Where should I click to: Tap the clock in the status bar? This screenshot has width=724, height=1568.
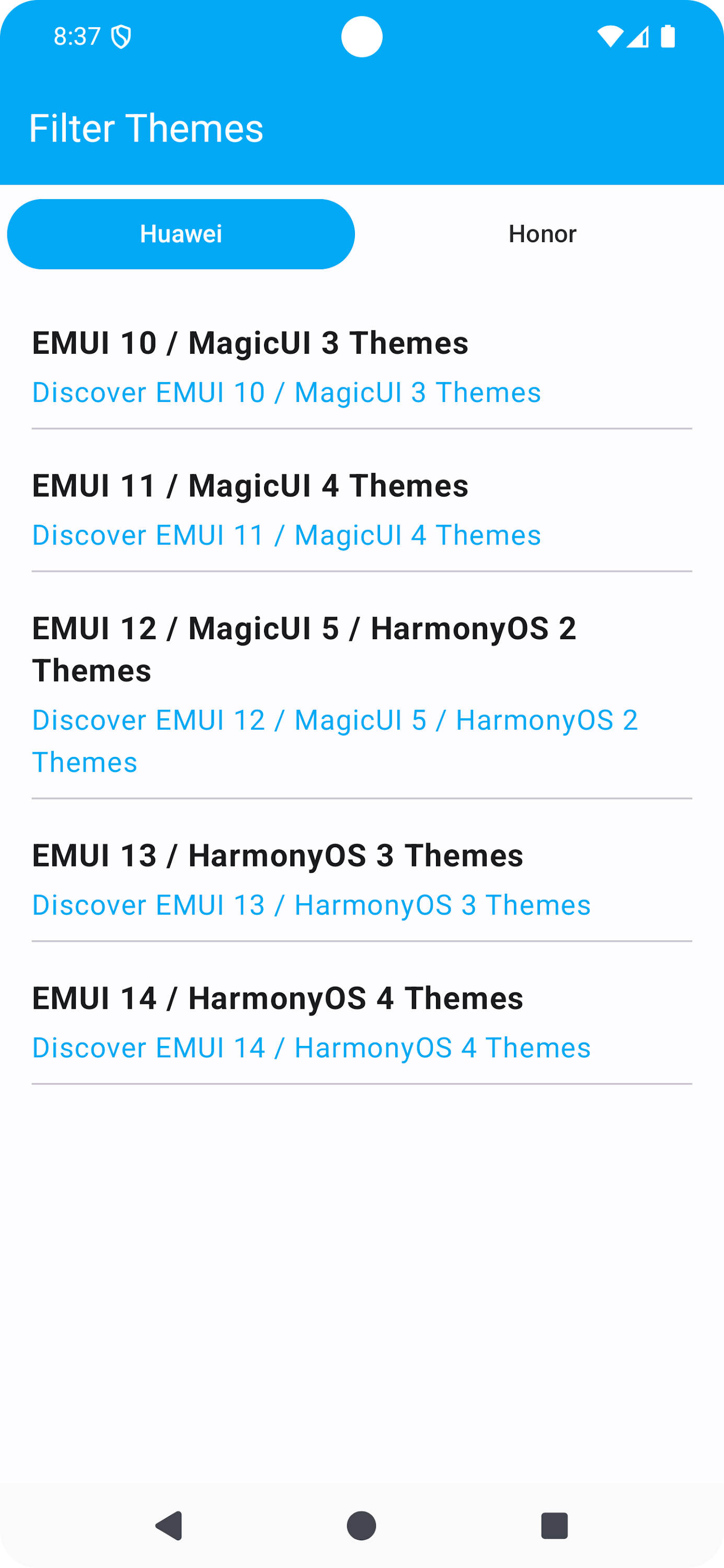78,37
